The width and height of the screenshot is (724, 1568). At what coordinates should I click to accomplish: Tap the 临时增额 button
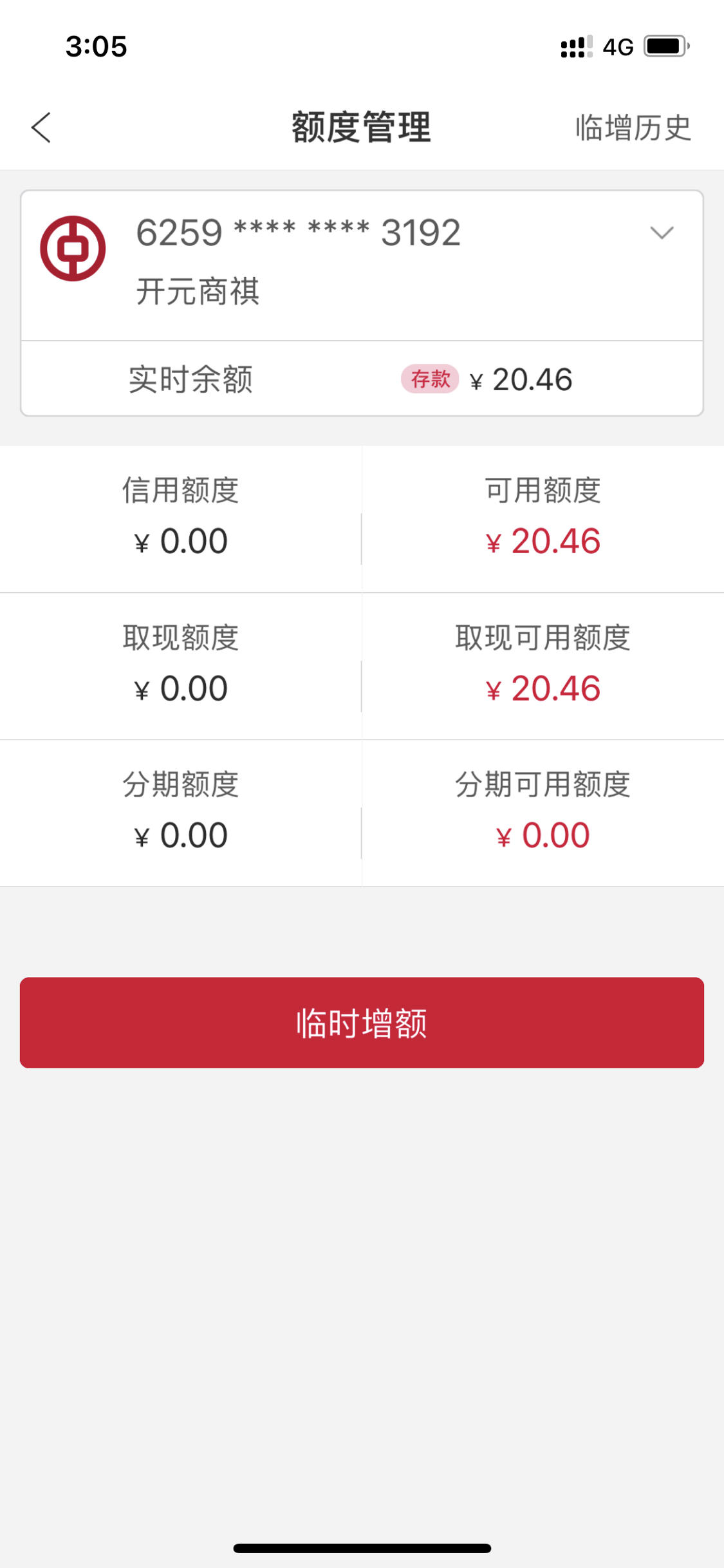pos(362,1023)
